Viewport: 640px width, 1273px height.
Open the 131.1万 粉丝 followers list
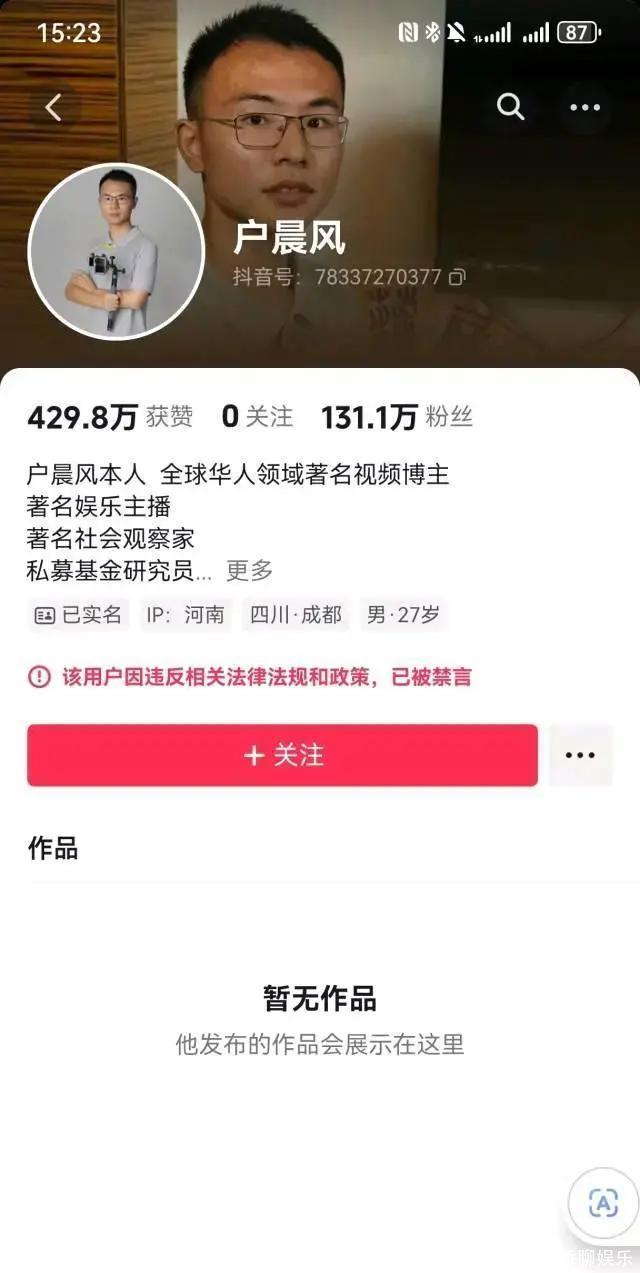click(x=396, y=417)
